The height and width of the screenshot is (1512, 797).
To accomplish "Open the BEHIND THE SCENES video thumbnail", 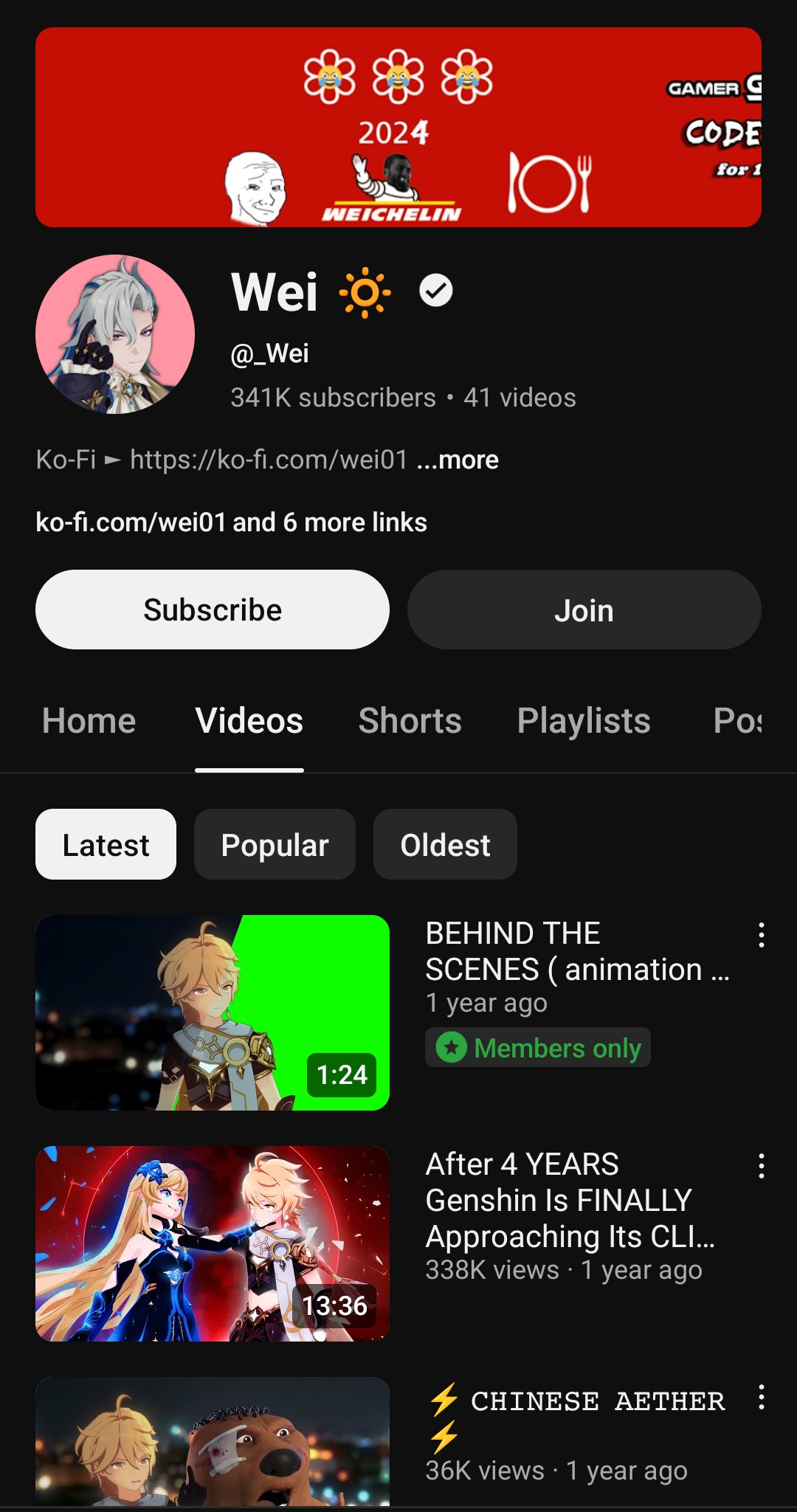I will 213,1012.
